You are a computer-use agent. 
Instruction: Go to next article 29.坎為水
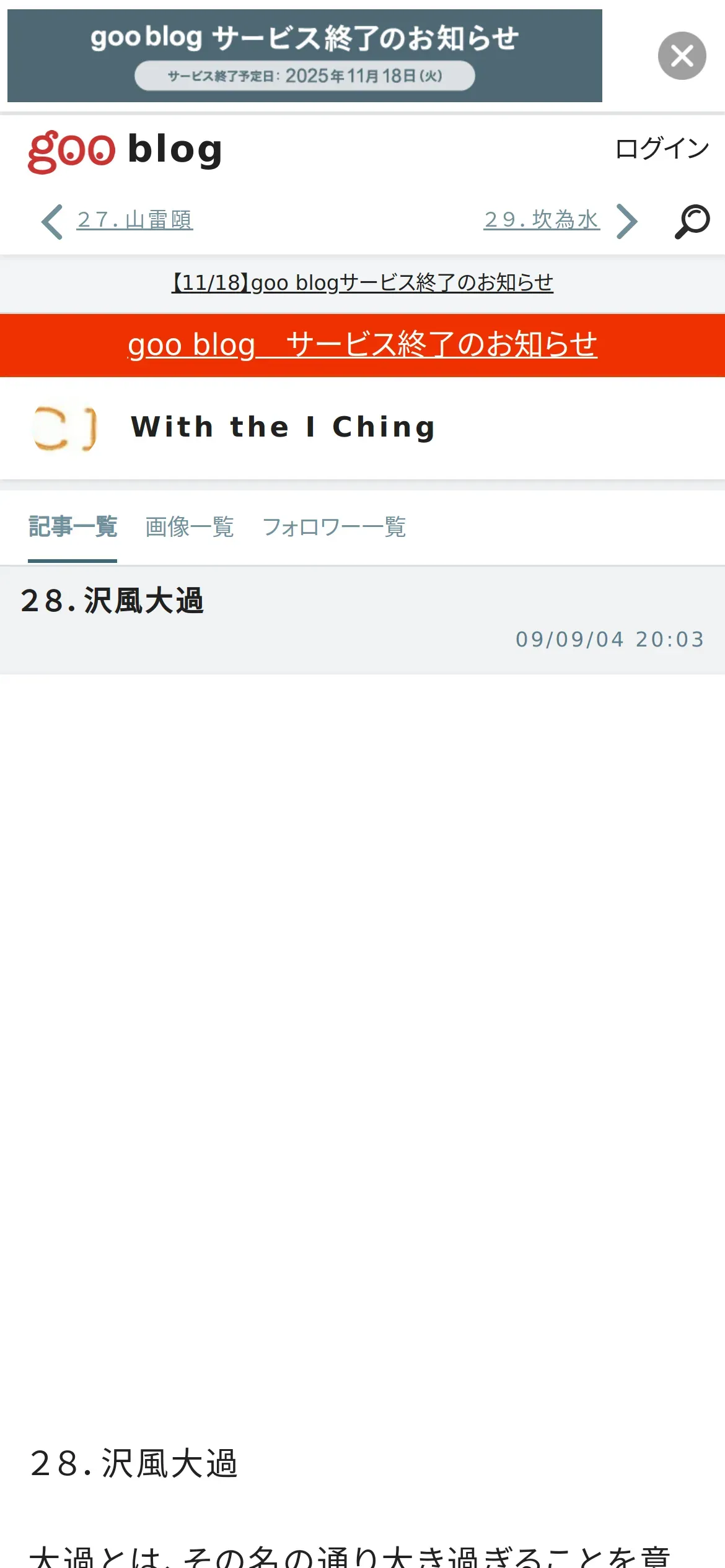pos(542,220)
